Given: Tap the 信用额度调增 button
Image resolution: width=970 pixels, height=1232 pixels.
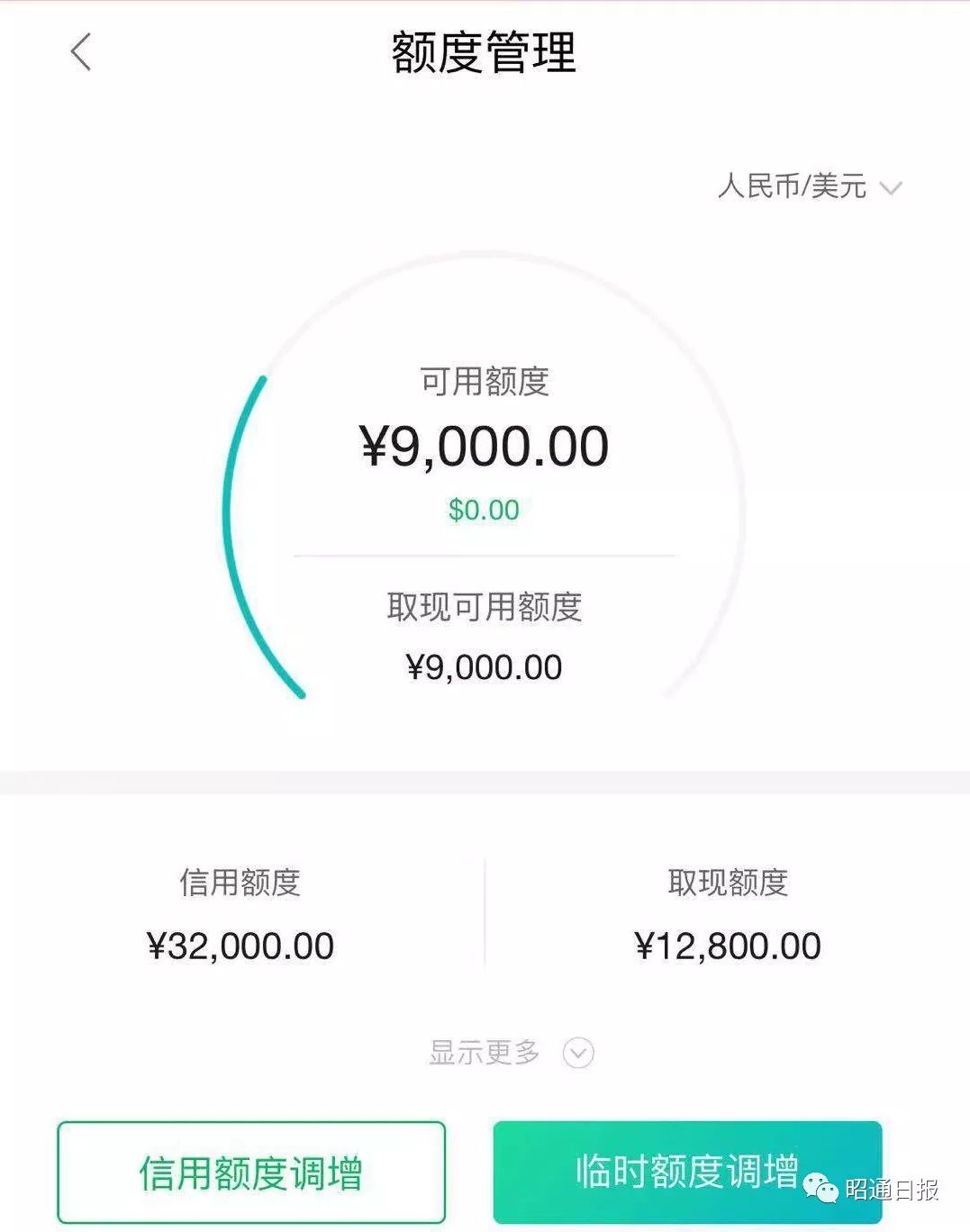Looking at the screenshot, I should (x=251, y=1172).
